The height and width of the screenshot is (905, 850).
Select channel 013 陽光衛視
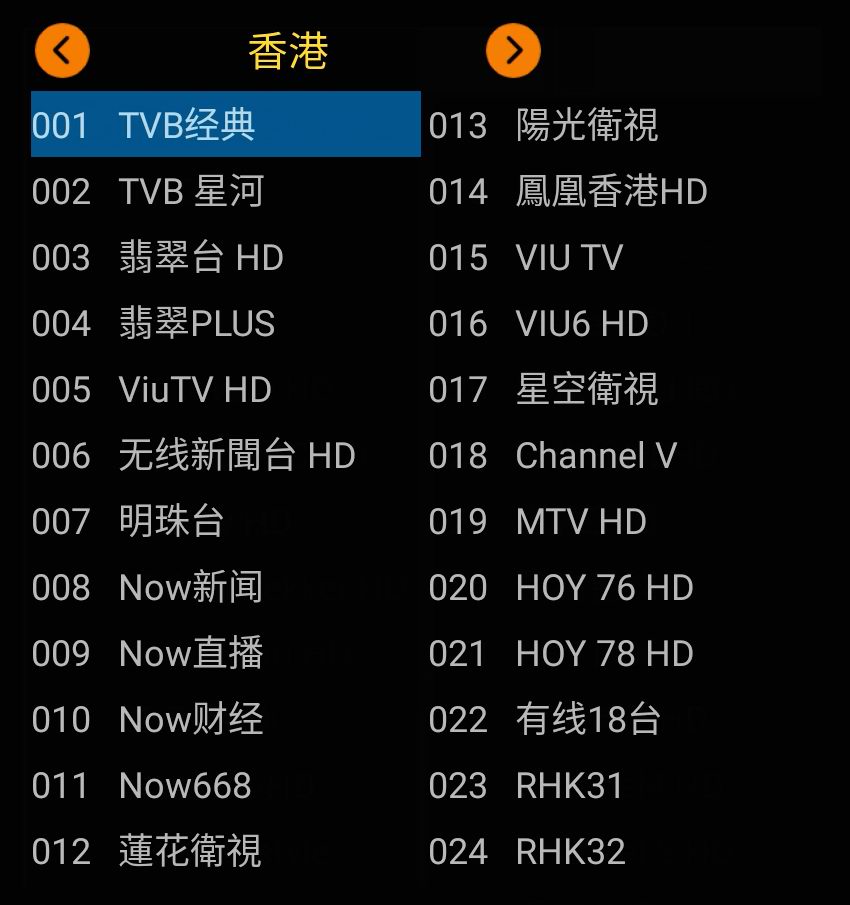point(587,125)
